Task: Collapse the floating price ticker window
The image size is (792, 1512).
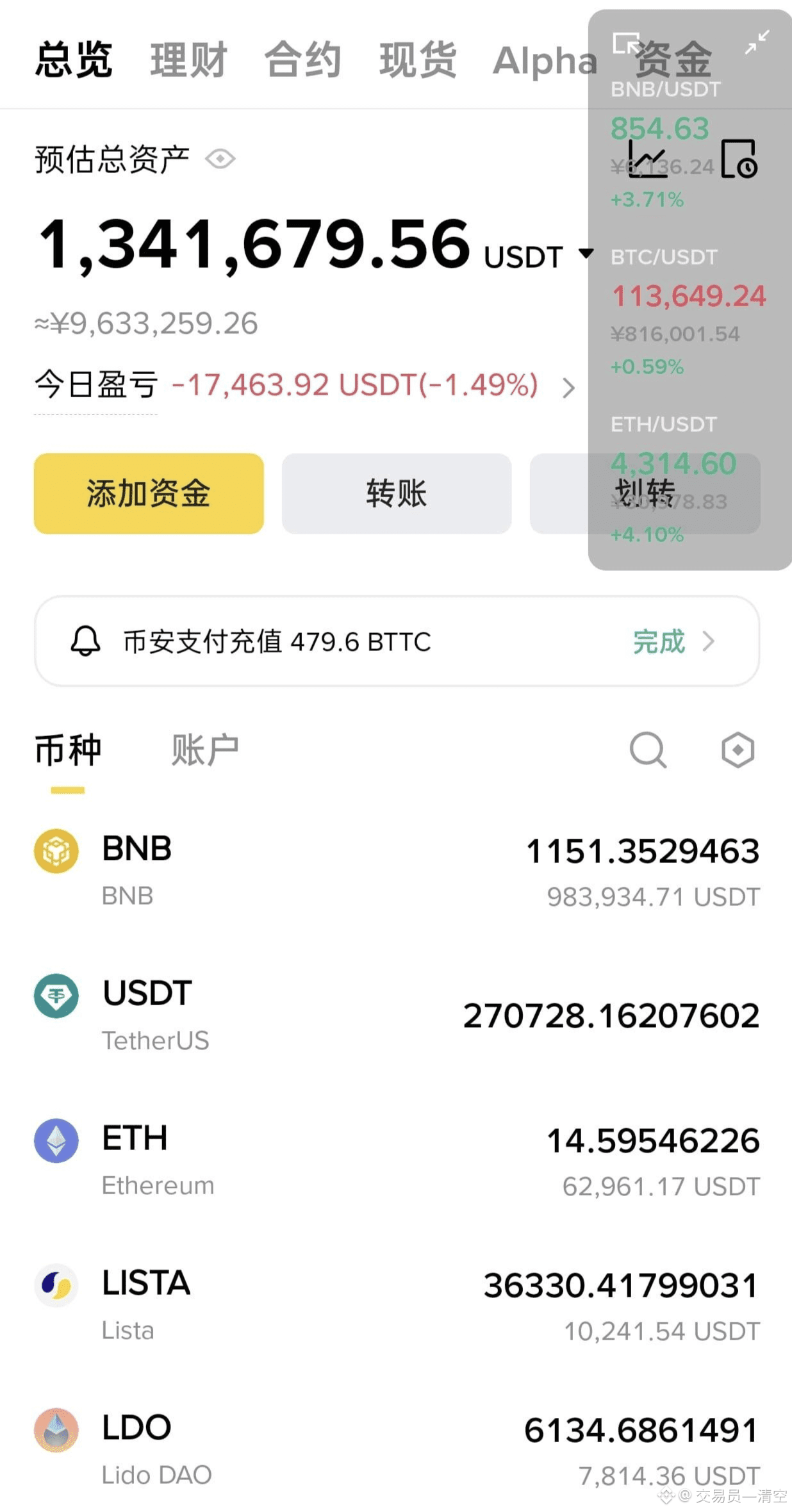Action: [x=757, y=42]
